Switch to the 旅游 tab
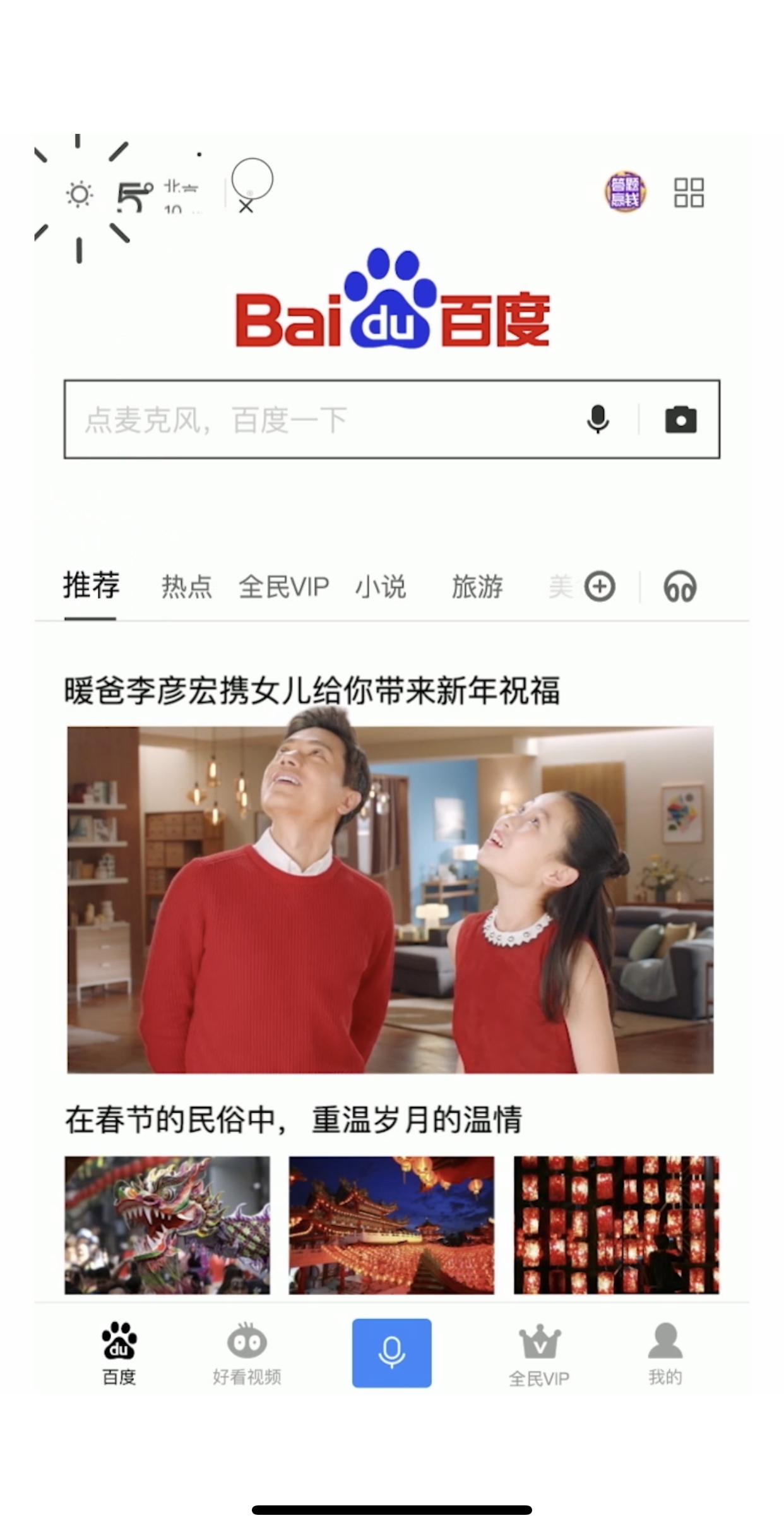This screenshot has height=1530, width=784. tap(477, 587)
